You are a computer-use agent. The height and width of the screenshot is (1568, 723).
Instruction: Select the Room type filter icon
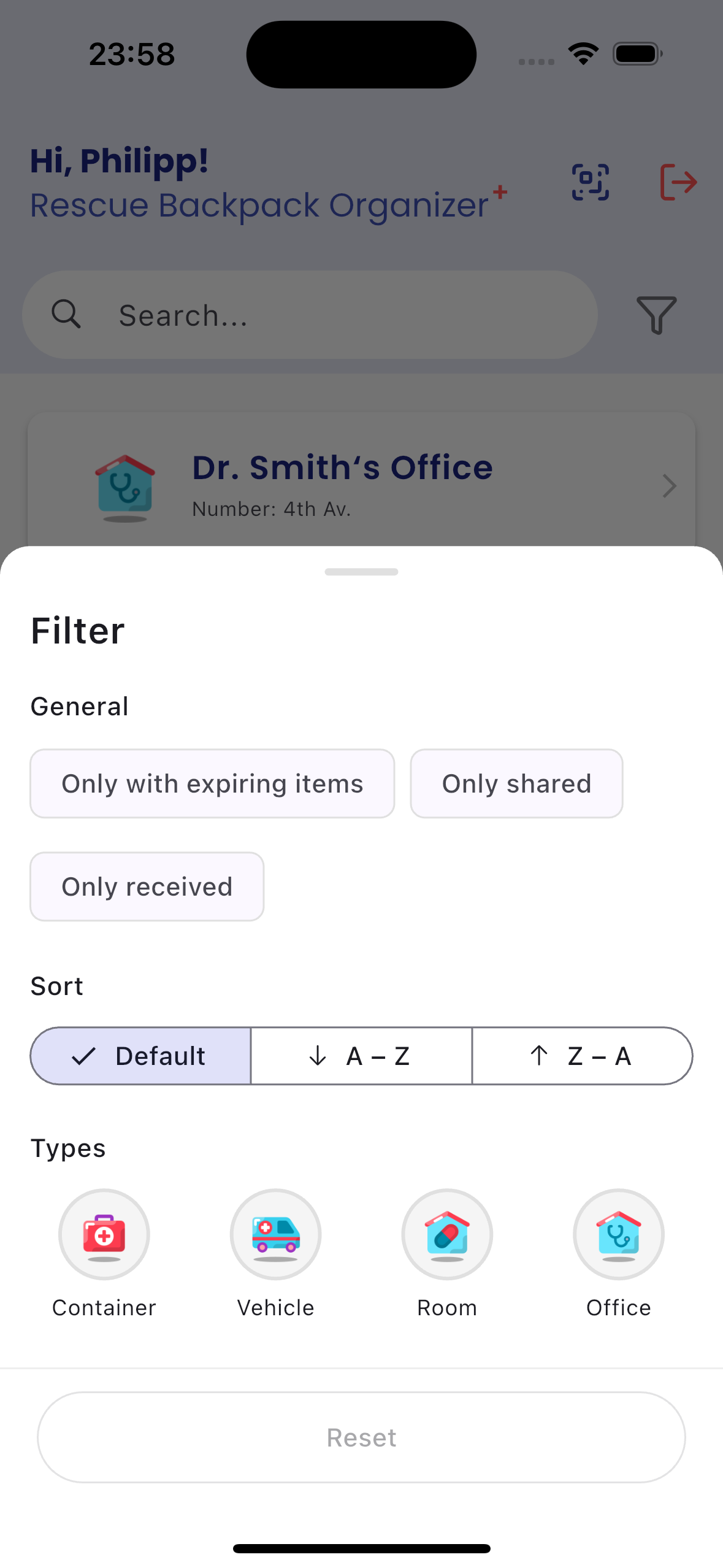point(447,1234)
